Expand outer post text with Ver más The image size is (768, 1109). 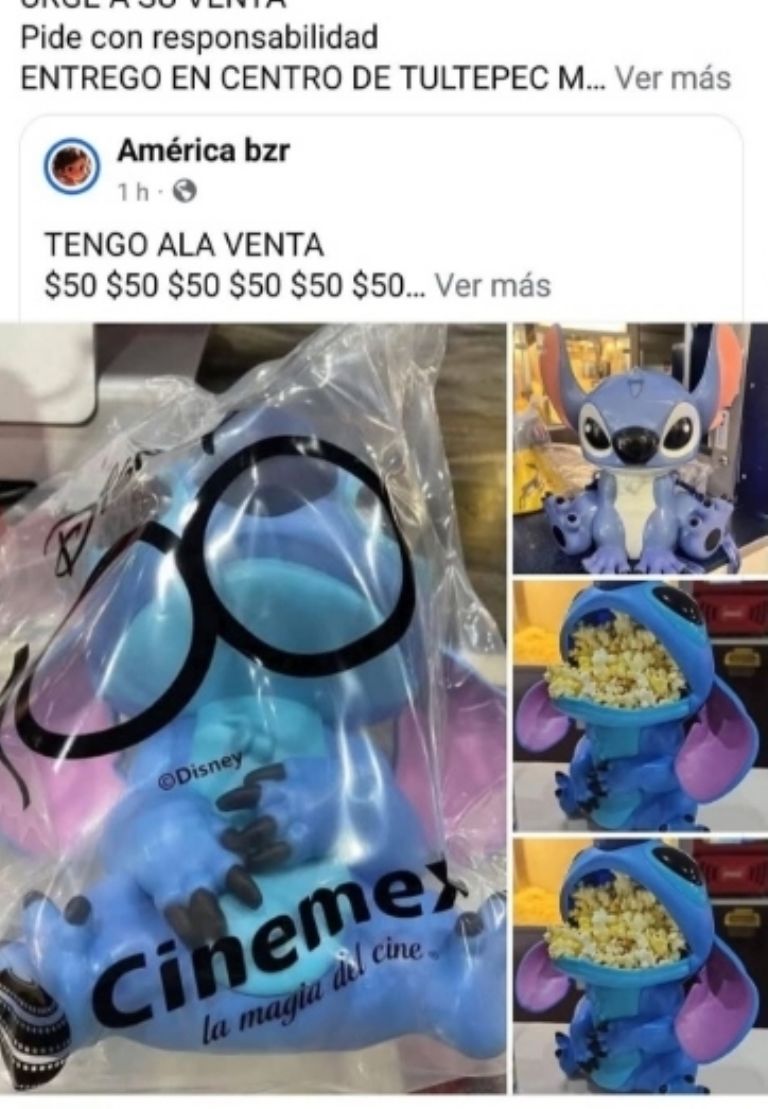click(x=672, y=78)
